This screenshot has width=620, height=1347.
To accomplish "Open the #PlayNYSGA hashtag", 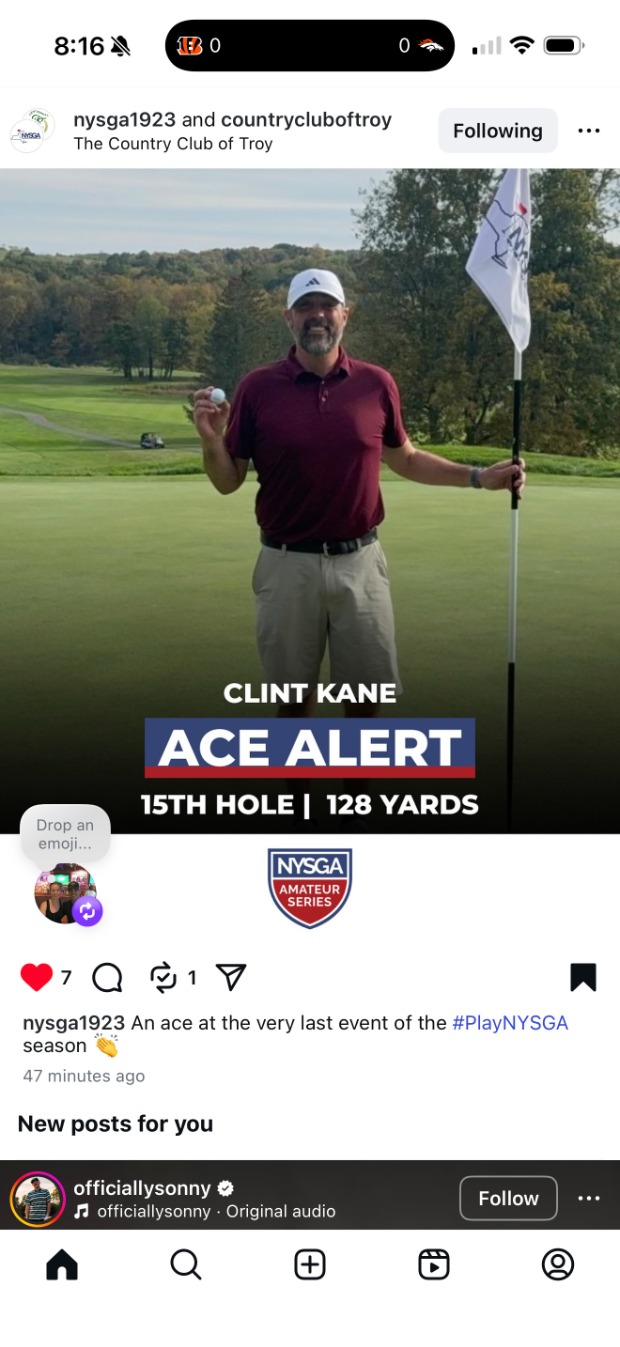I will [510, 1023].
